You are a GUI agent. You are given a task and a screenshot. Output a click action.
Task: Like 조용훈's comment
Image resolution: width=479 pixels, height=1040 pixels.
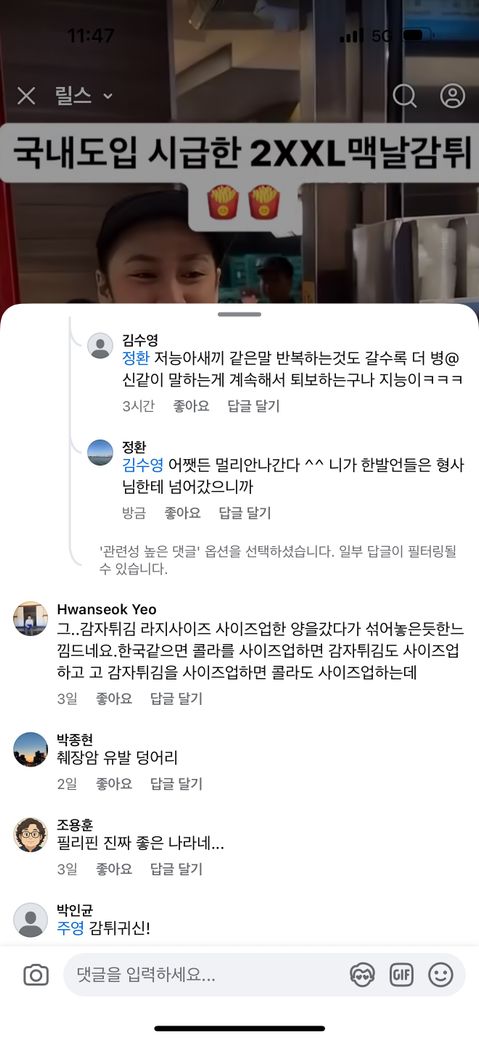click(114, 868)
